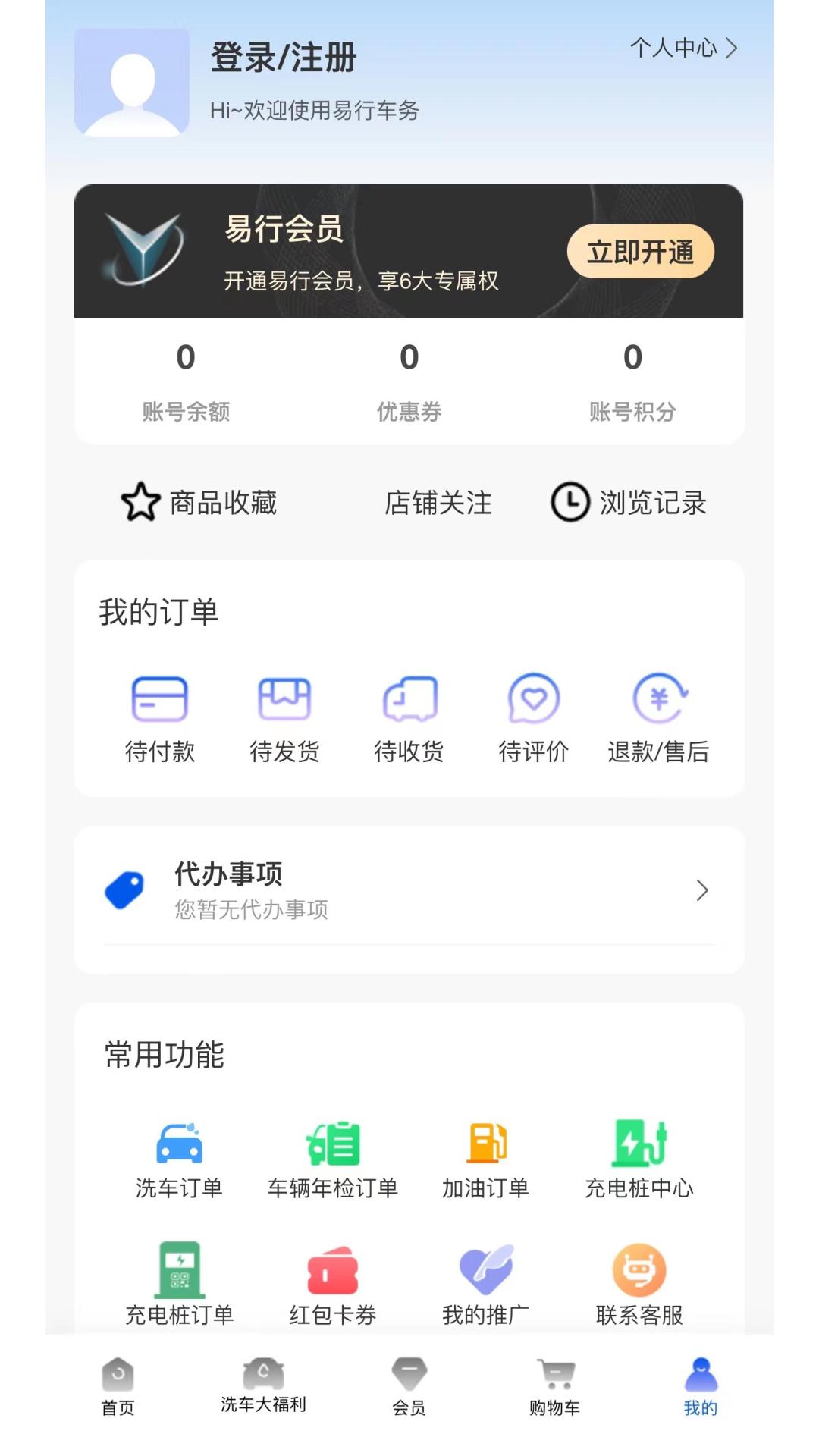Screen dimensions: 819x1456
Task: View 待付款 pending payment orders
Action: tap(159, 718)
